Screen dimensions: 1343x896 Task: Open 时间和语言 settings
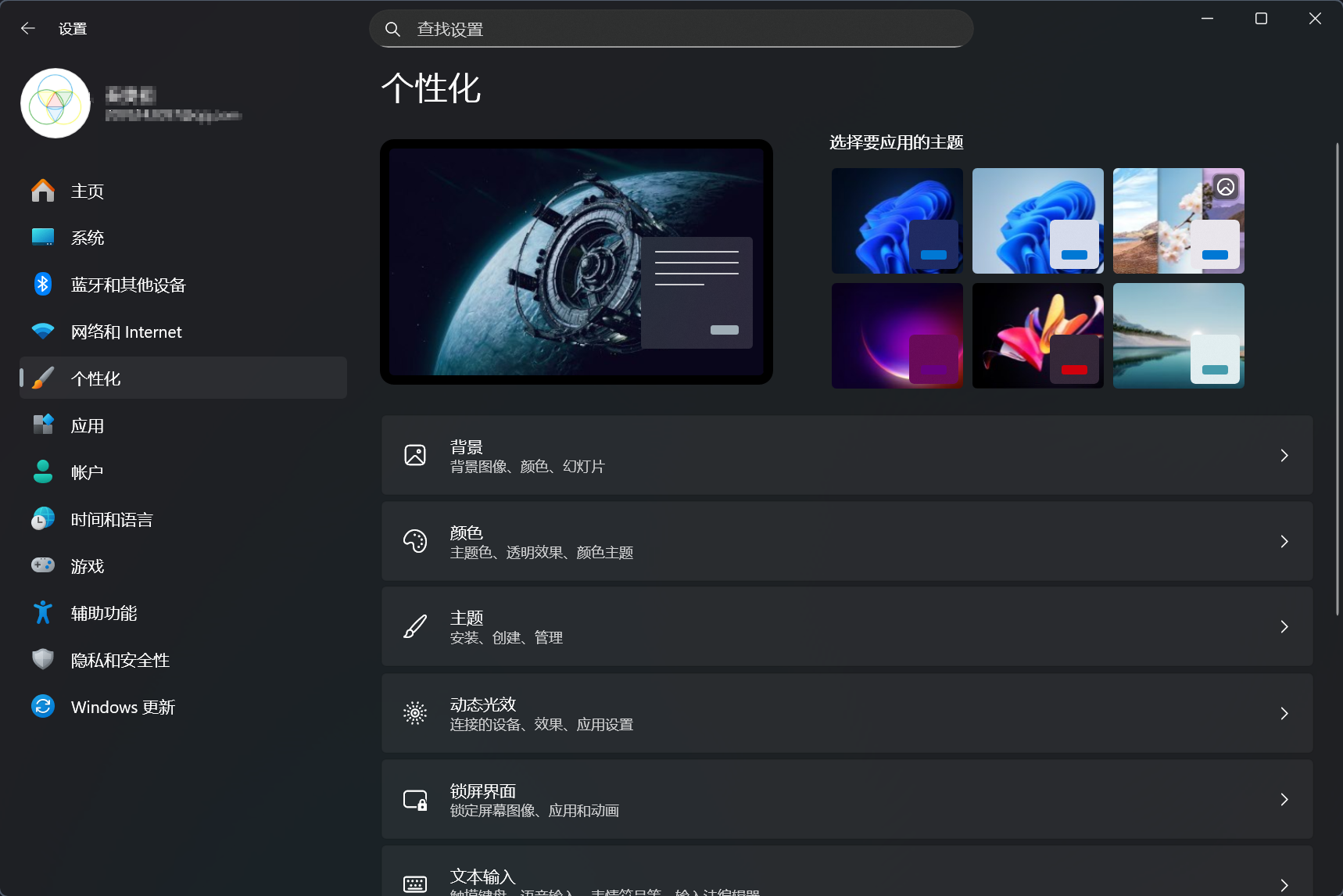[112, 520]
